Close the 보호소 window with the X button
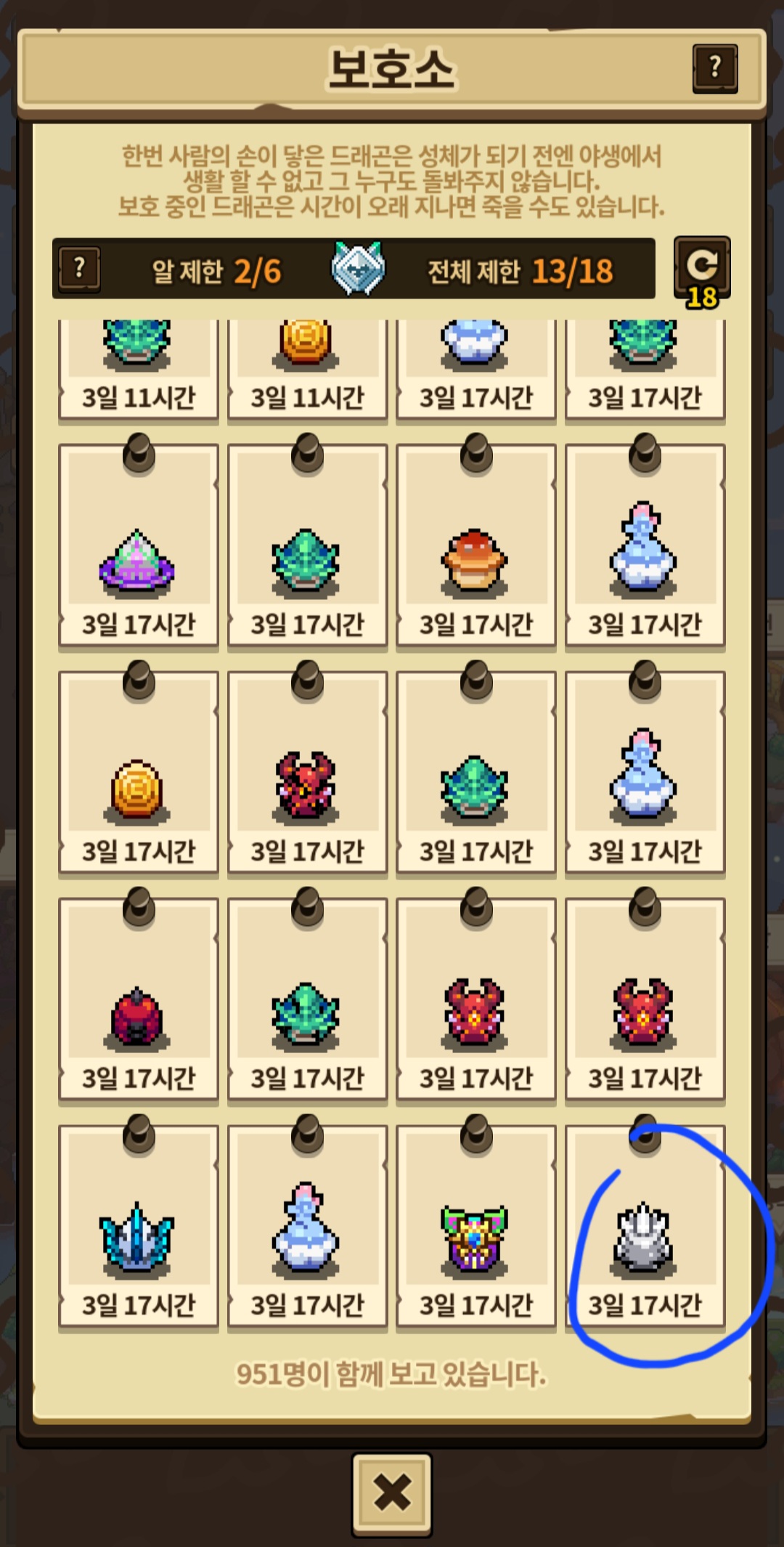 pyautogui.click(x=392, y=1494)
